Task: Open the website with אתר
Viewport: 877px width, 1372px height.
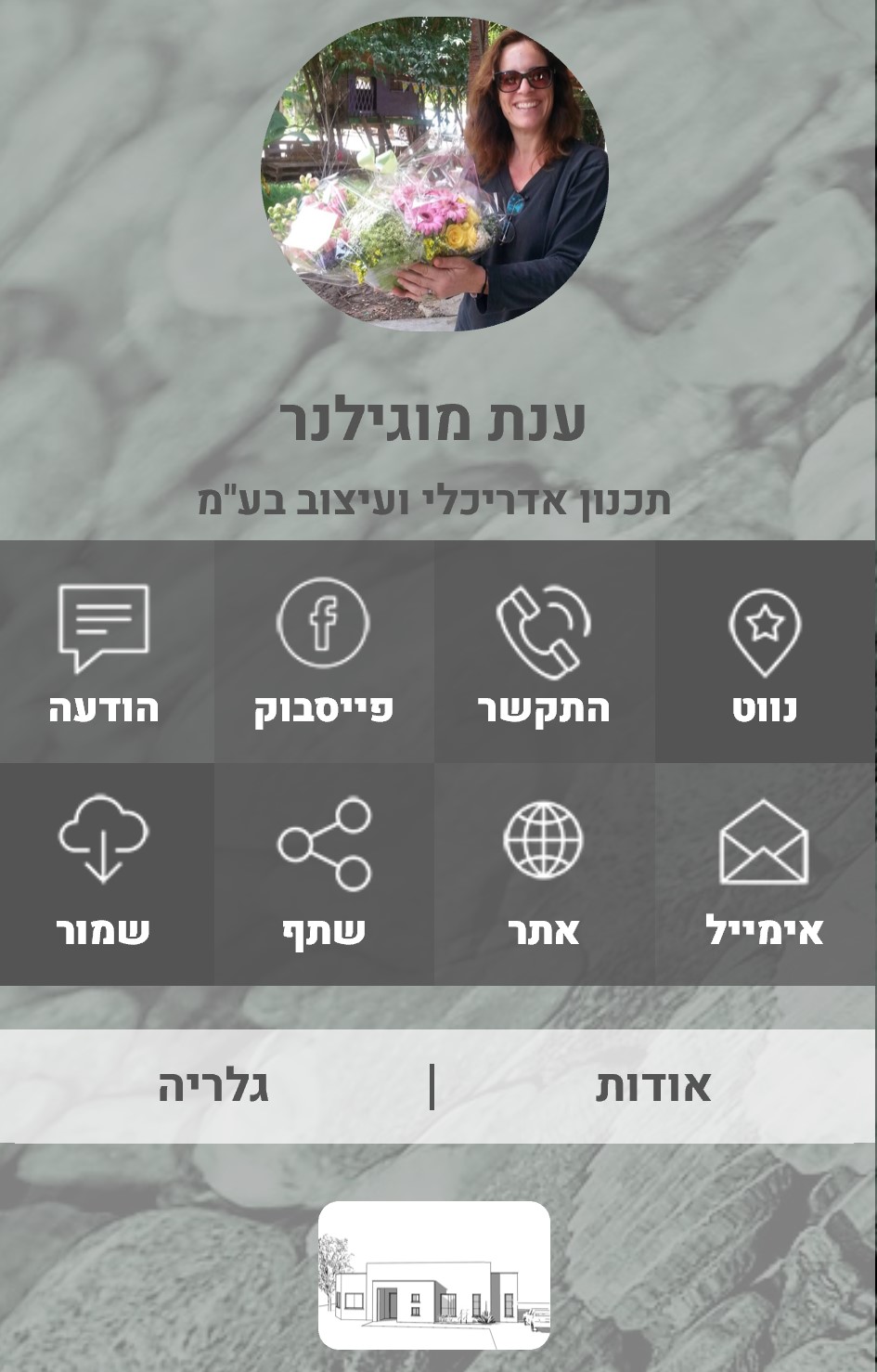Action: (544, 874)
